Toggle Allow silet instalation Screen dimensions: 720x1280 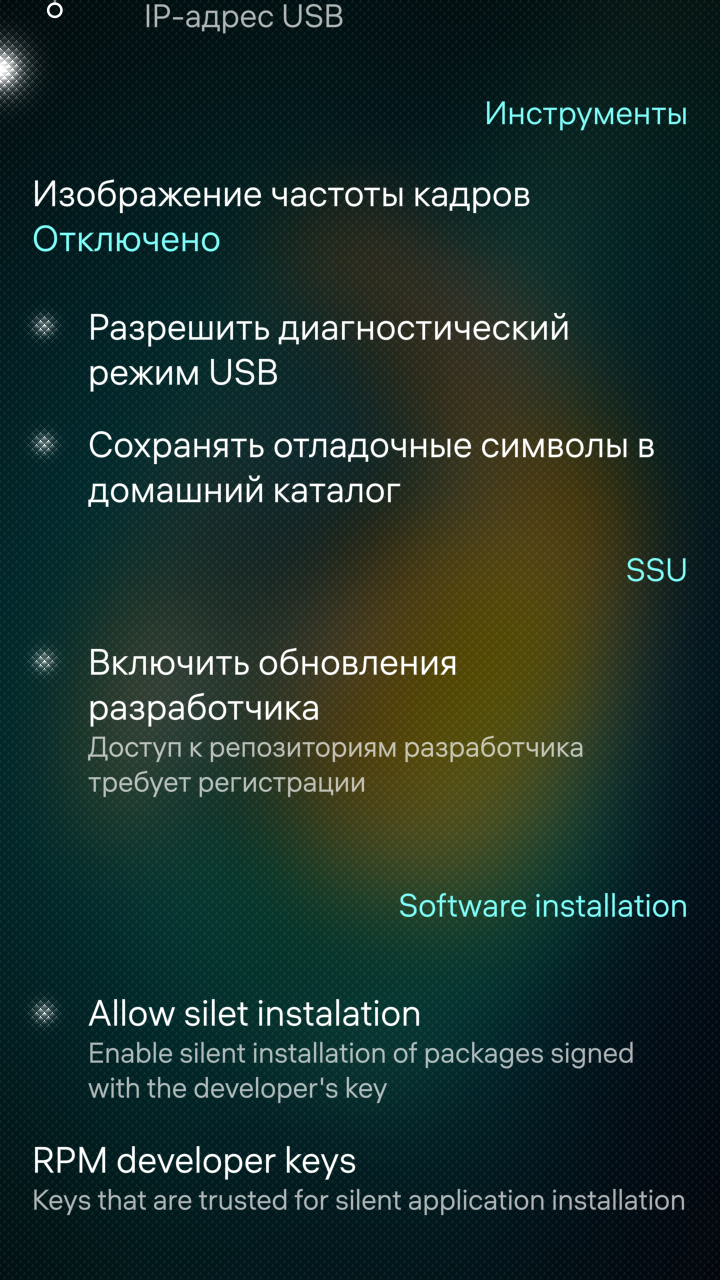[44, 1013]
